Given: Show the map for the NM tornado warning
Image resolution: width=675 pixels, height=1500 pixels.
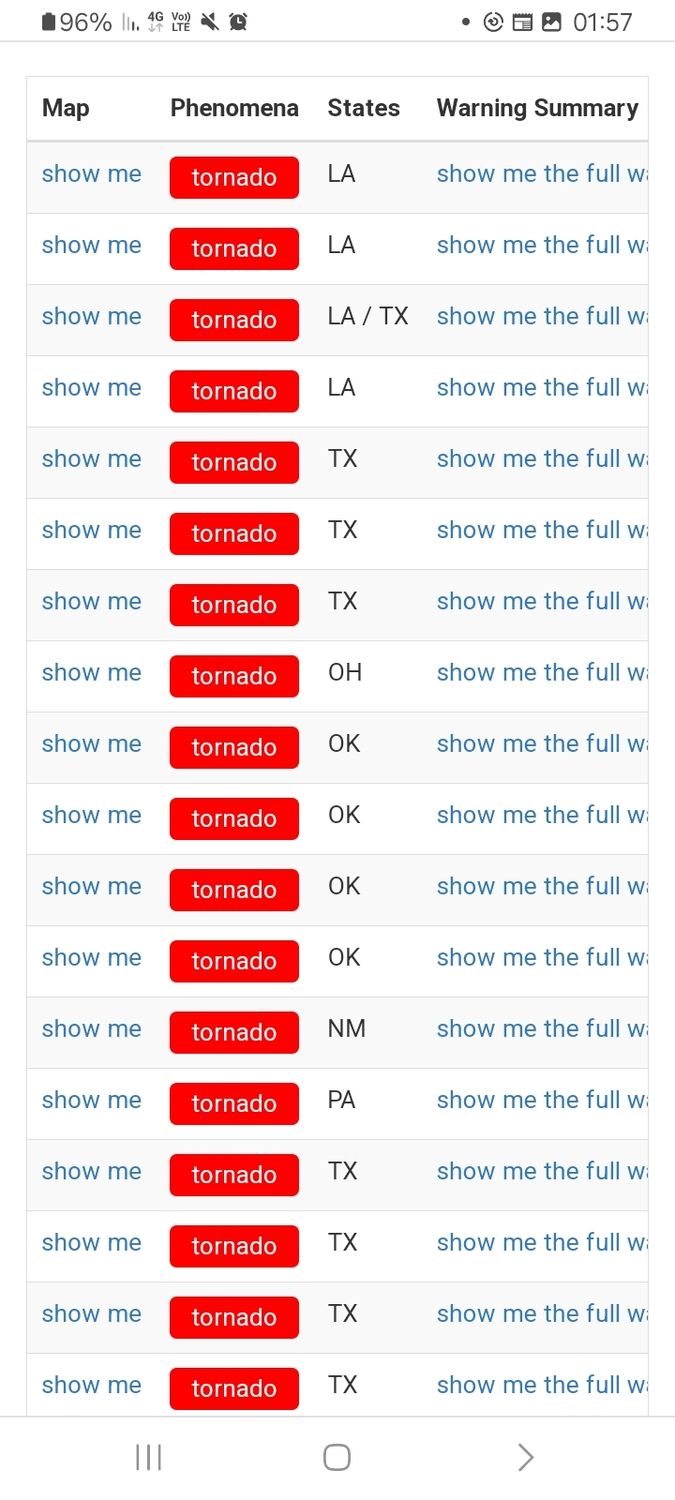Looking at the screenshot, I should [91, 1029].
